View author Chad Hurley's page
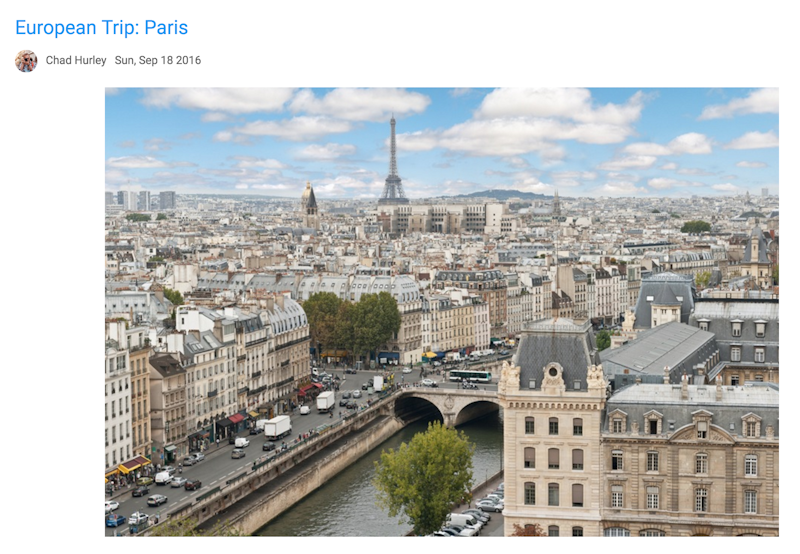The height and width of the screenshot is (554, 800). pos(76,61)
